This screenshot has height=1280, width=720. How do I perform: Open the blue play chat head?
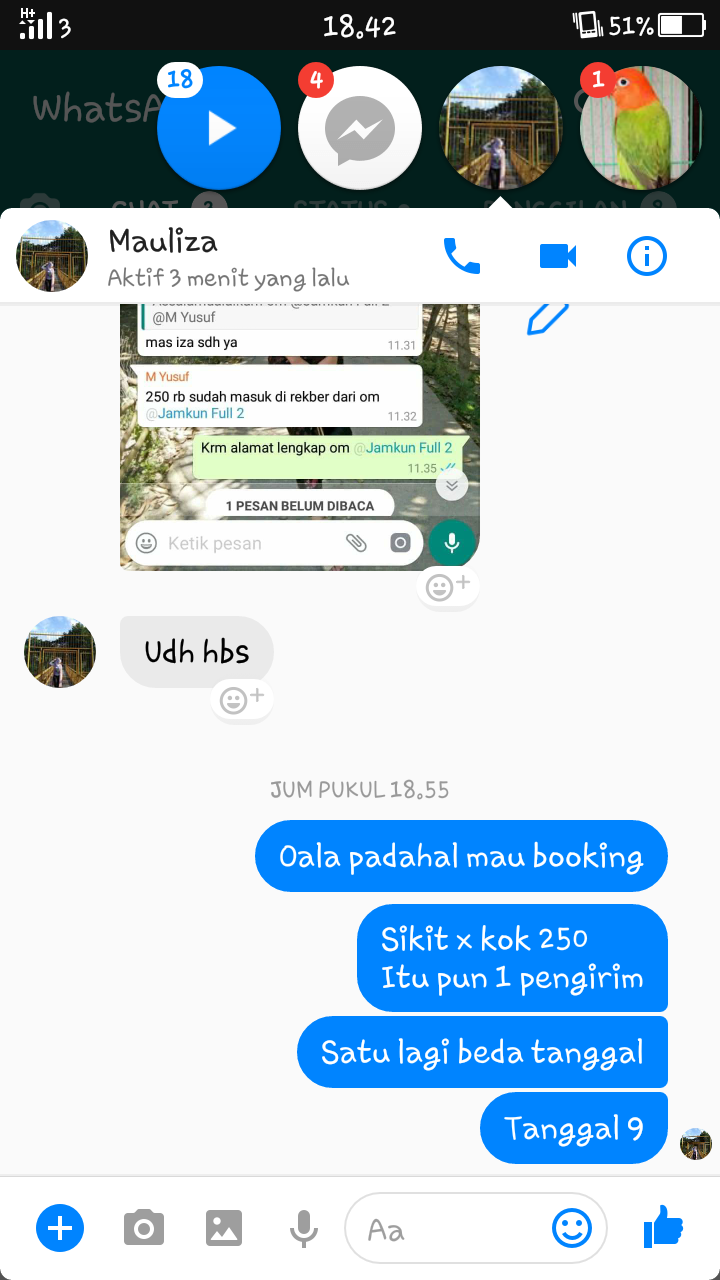click(219, 128)
